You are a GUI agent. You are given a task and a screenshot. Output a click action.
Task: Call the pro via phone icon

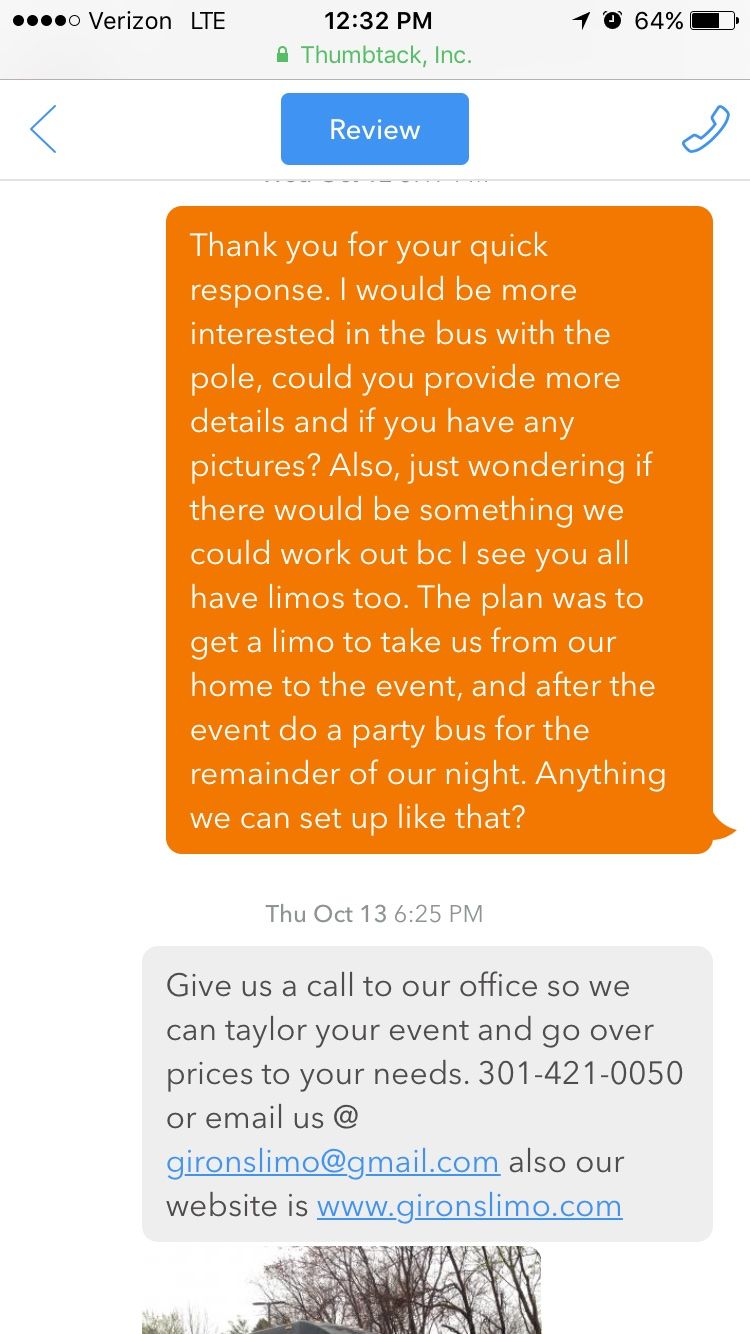click(706, 129)
